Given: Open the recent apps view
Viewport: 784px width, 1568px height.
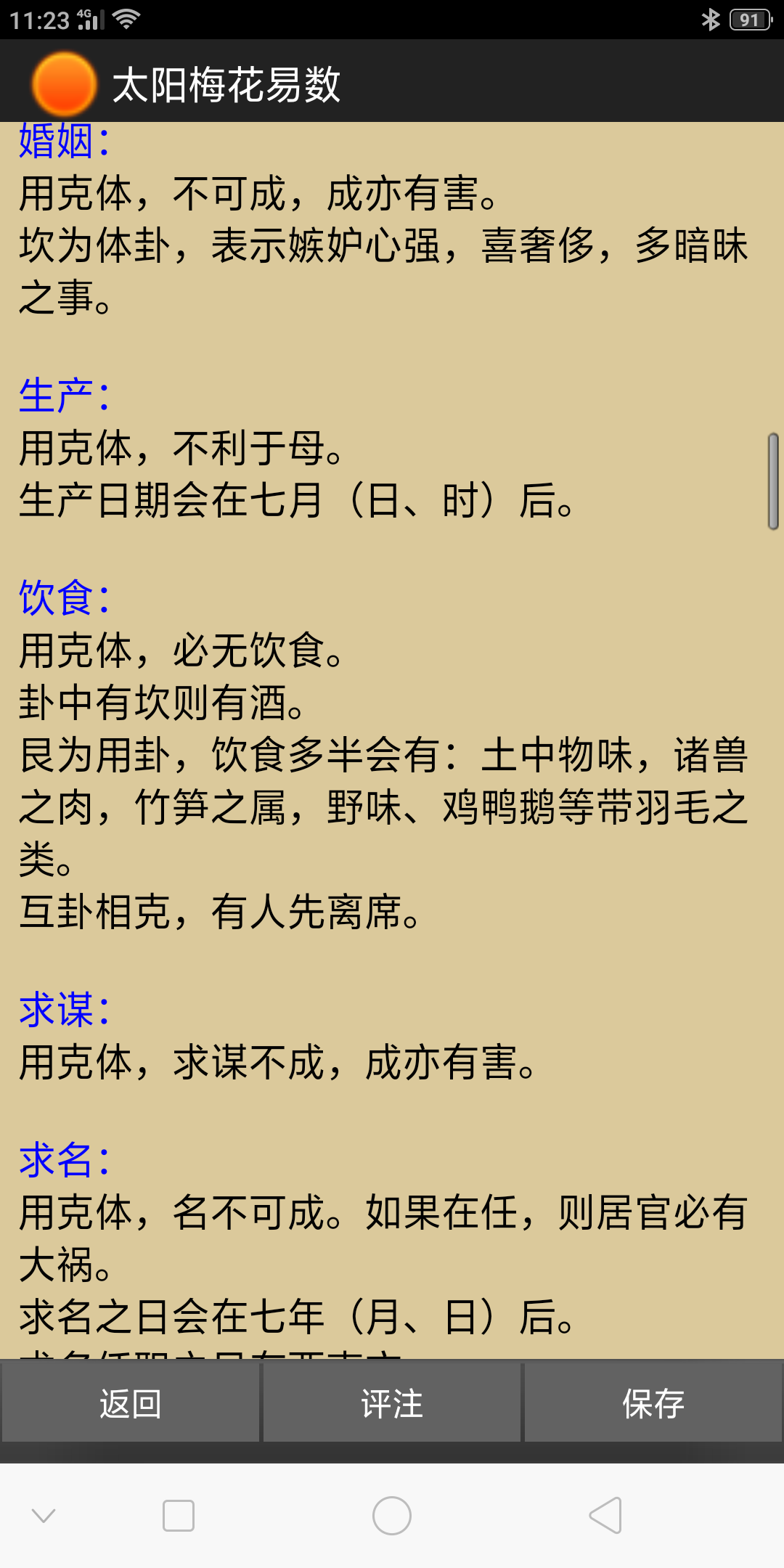Looking at the screenshot, I should [179, 1516].
